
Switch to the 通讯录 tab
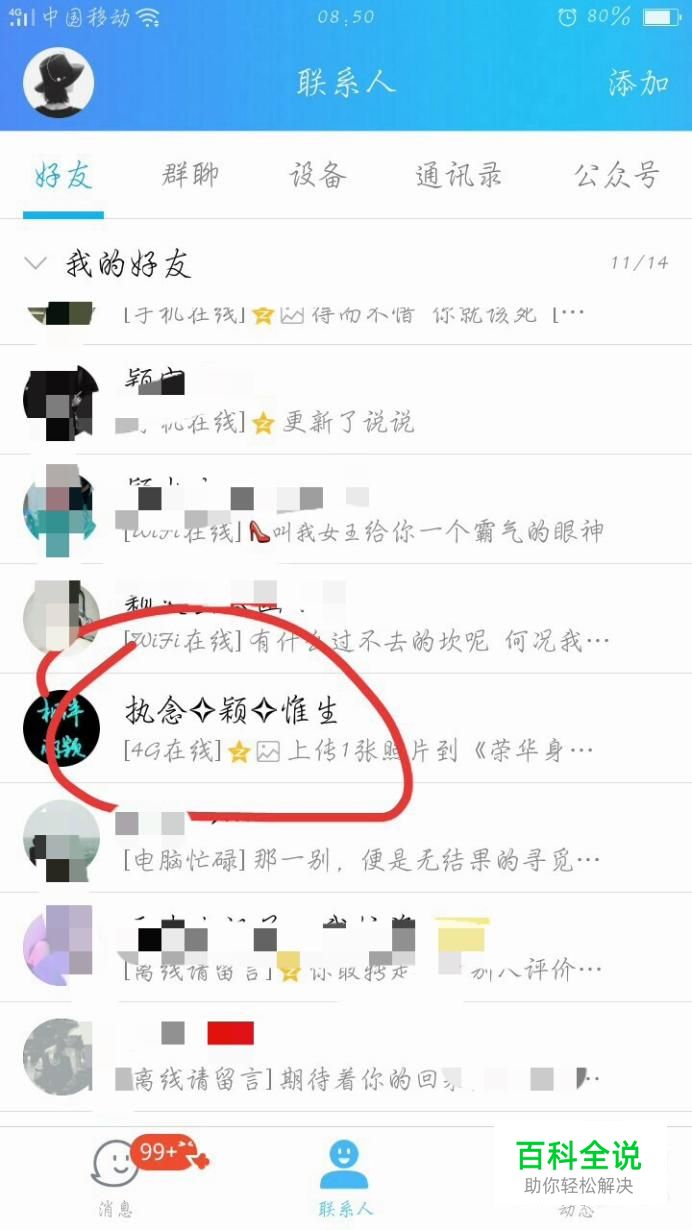click(459, 176)
